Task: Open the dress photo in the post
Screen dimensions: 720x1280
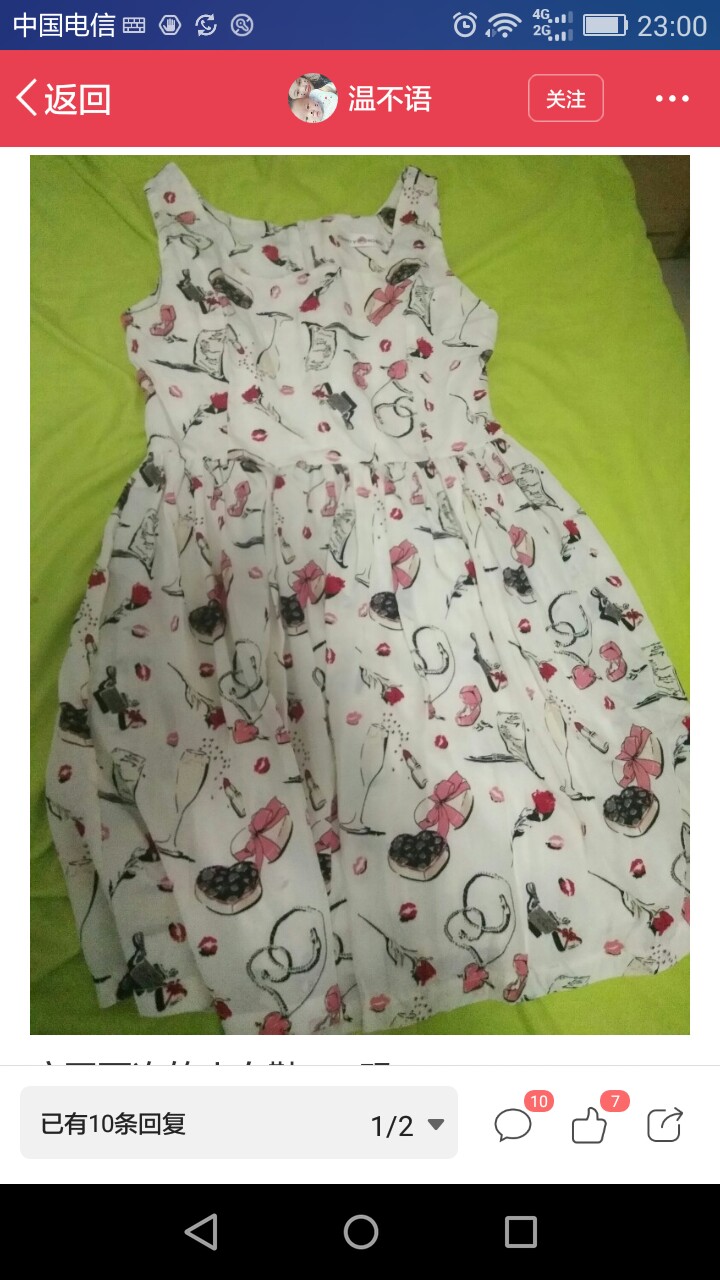Action: coord(360,594)
